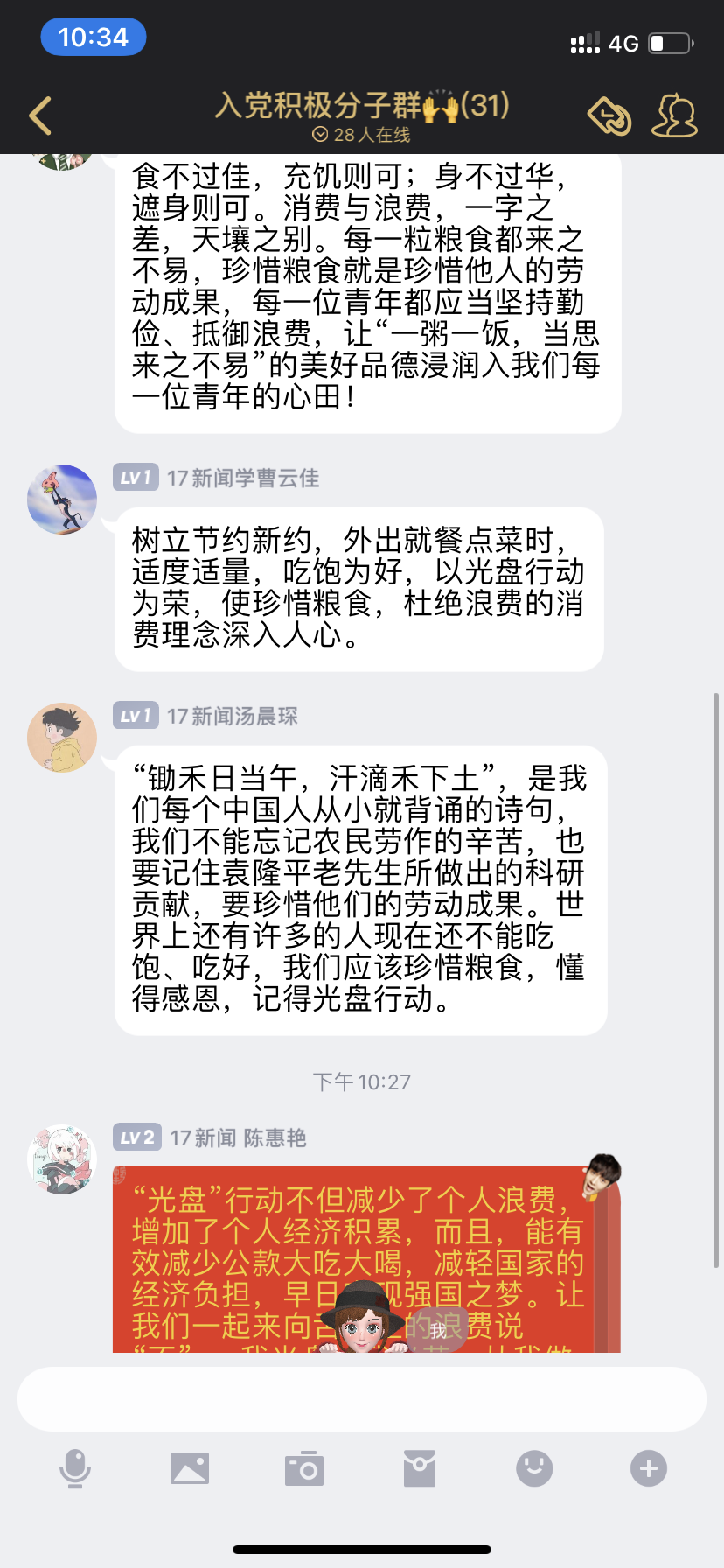Open the emoji picker
This screenshot has width=724, height=1568.
pos(534,1467)
